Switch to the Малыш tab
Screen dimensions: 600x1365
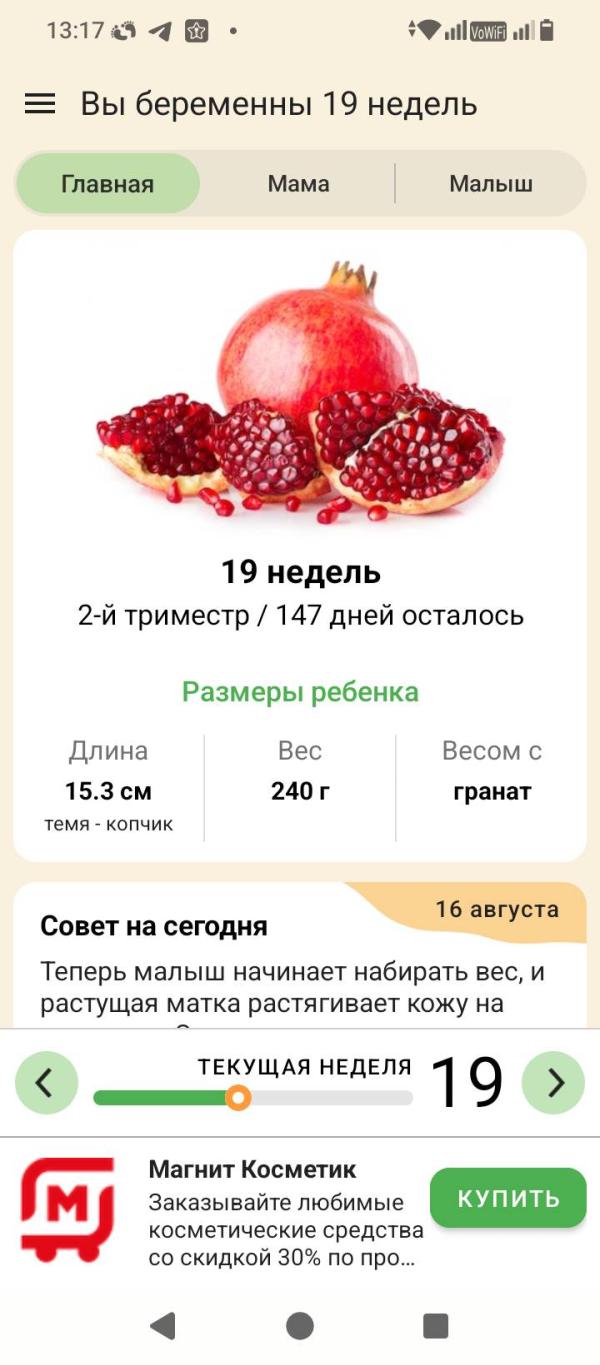pos(490,184)
